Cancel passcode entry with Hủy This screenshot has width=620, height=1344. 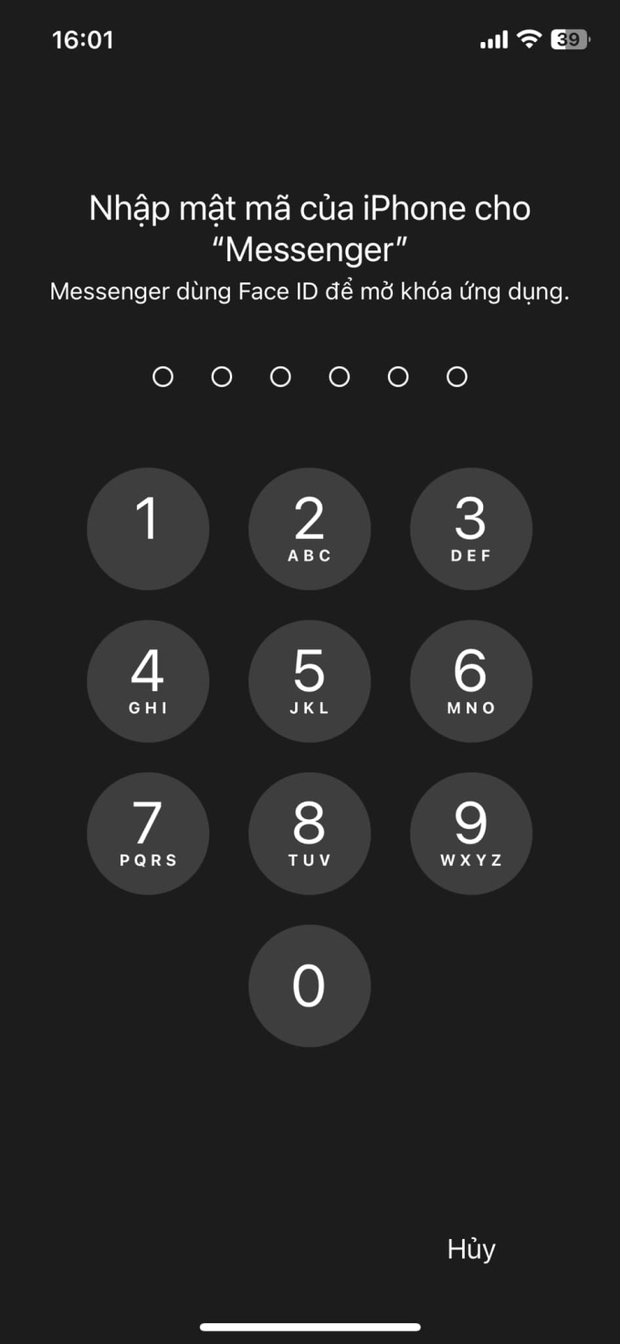pyautogui.click(x=471, y=1249)
